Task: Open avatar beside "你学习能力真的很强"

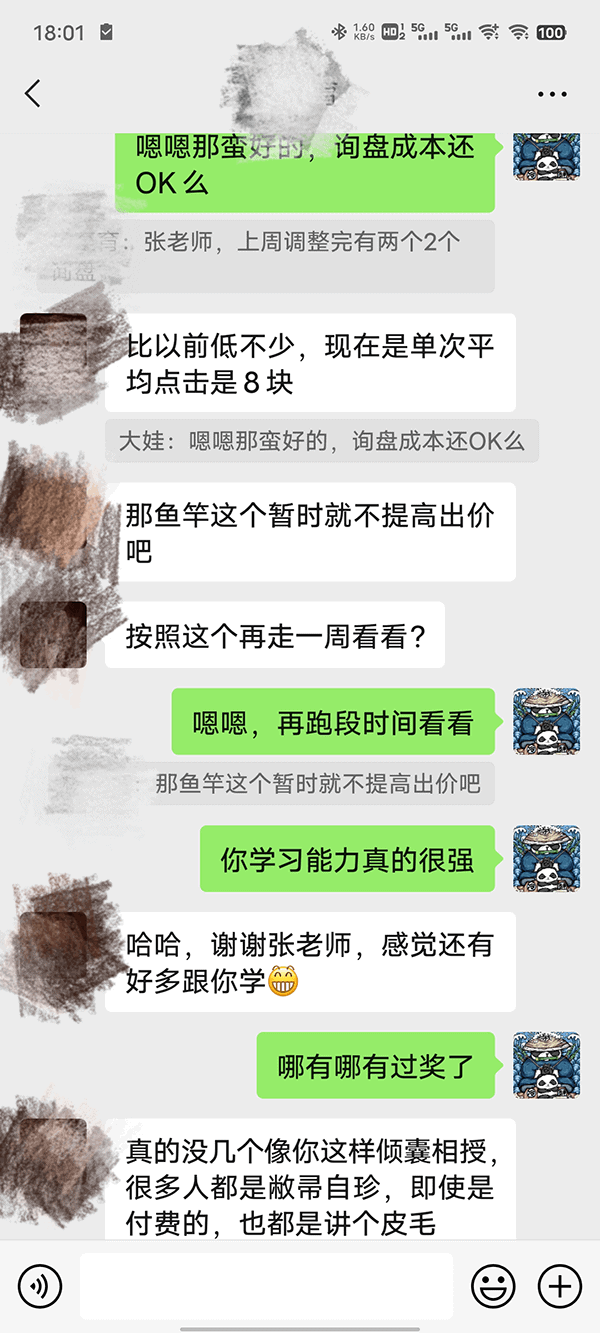Action: click(x=546, y=858)
